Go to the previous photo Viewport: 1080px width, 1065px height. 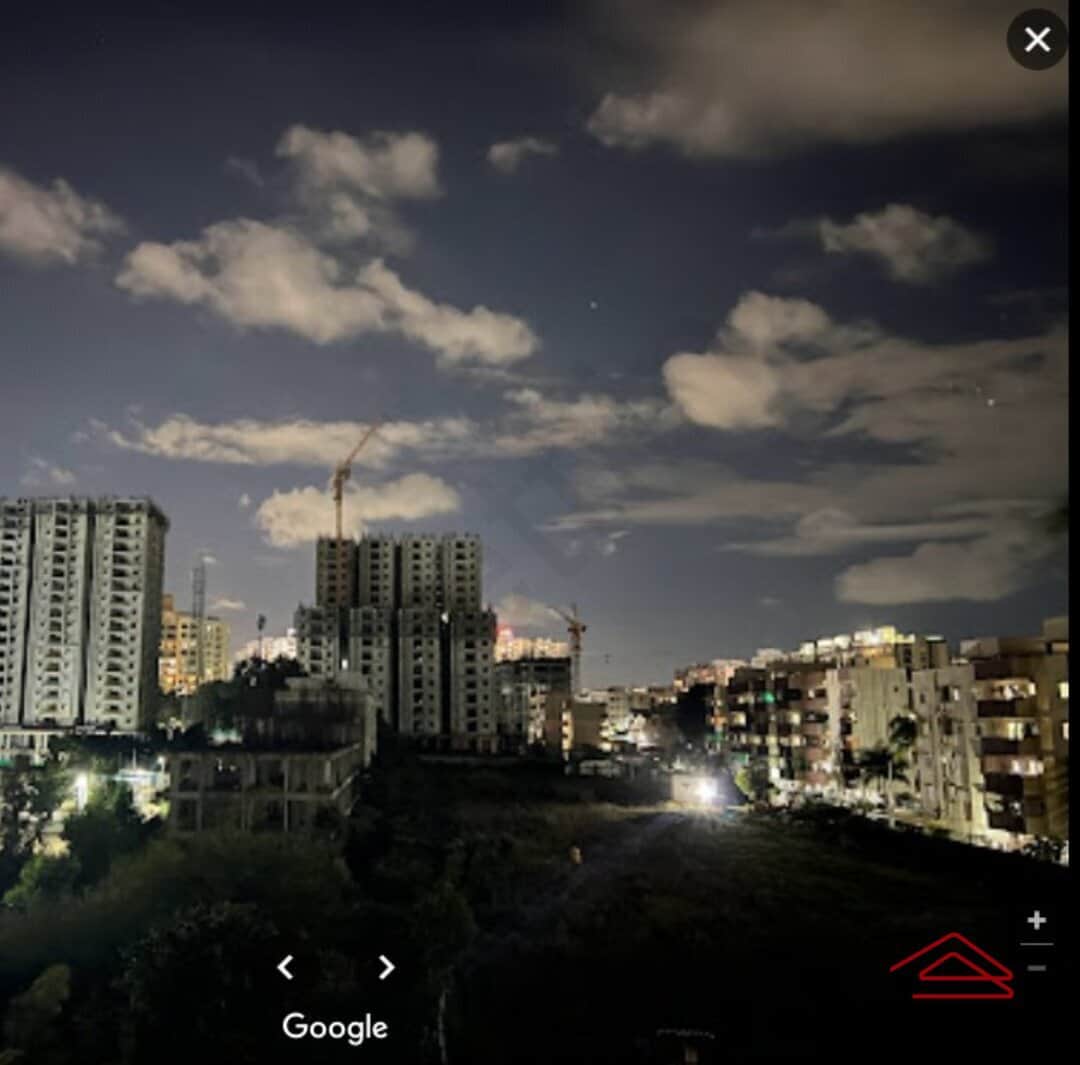pos(285,967)
